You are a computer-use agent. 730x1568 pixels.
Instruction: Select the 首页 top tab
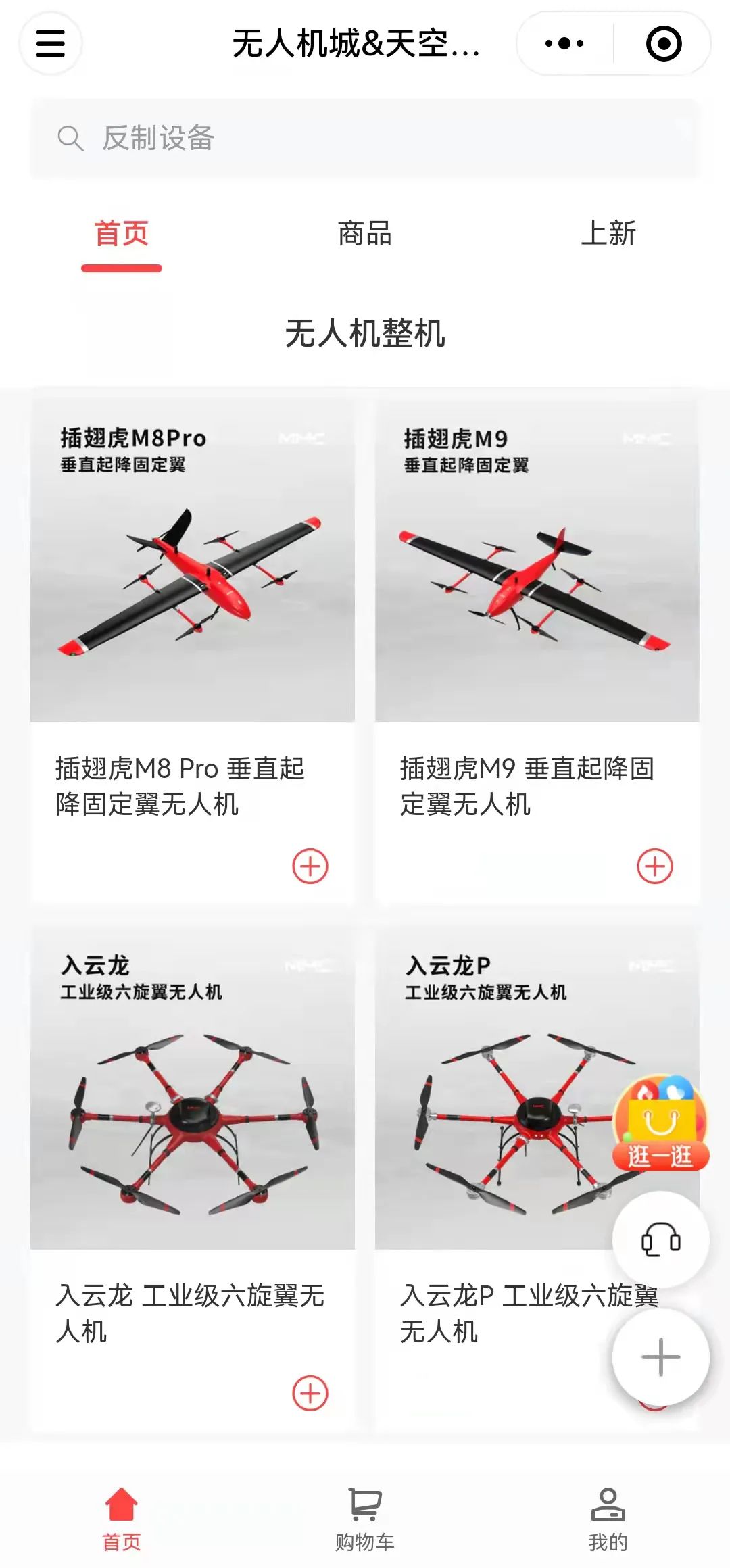122,234
